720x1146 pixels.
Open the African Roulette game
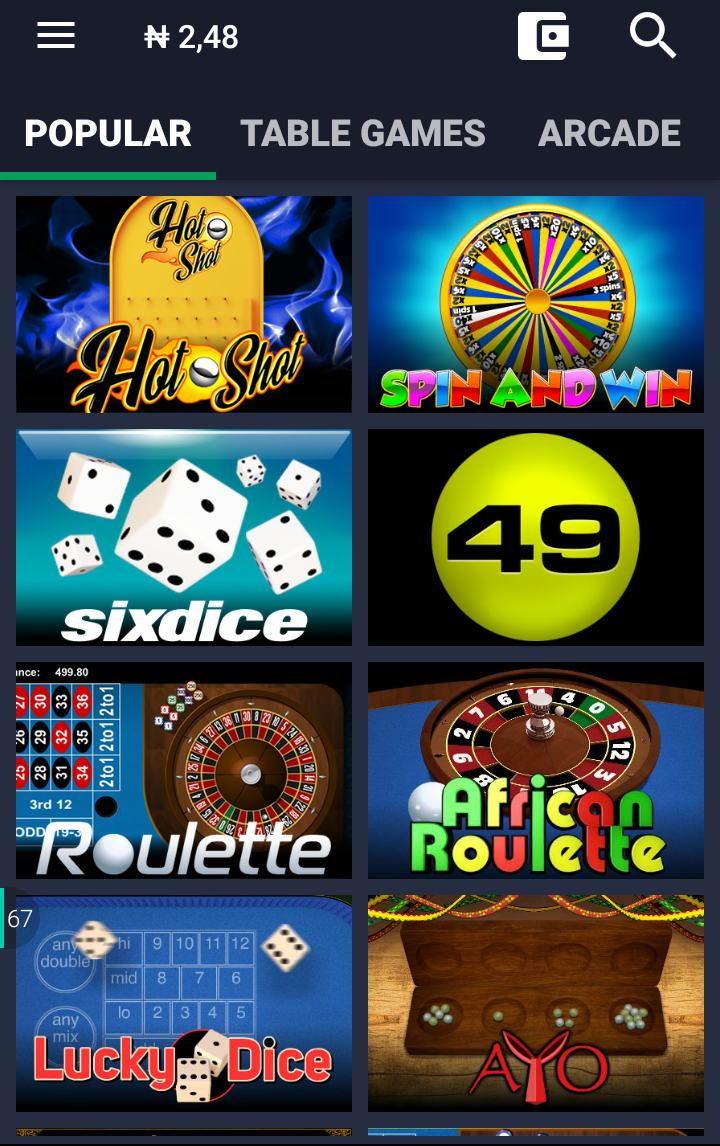point(536,770)
